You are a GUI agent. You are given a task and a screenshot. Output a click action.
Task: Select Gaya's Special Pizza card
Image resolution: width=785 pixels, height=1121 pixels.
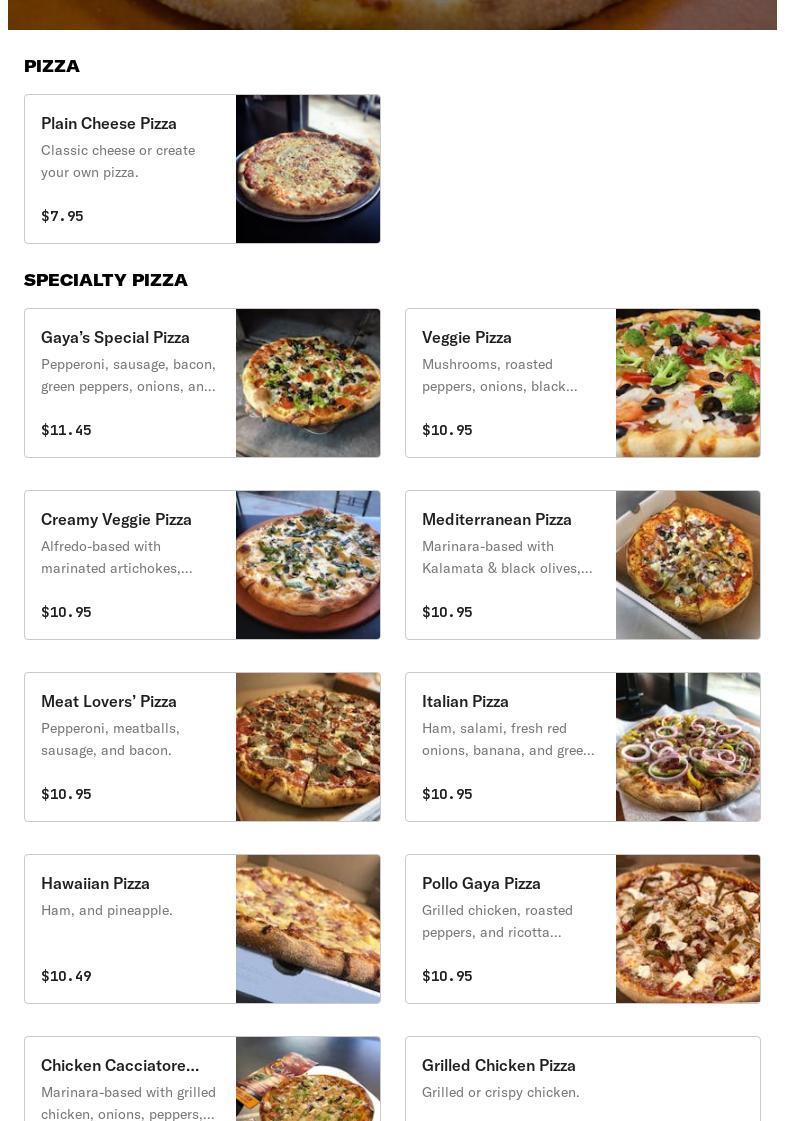202,383
